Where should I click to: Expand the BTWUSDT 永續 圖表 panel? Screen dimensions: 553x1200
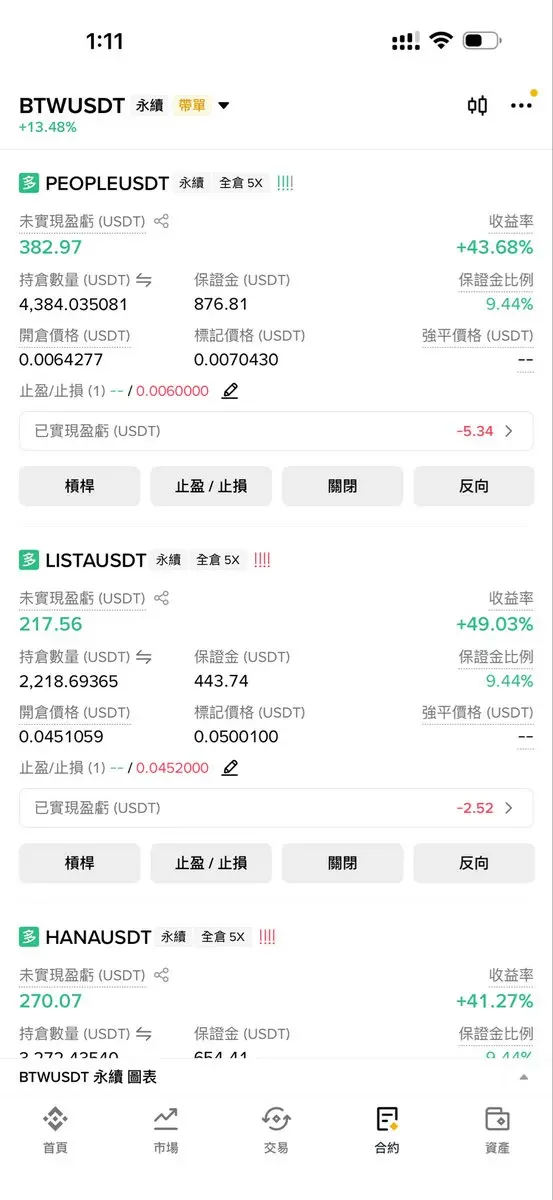[276, 1077]
